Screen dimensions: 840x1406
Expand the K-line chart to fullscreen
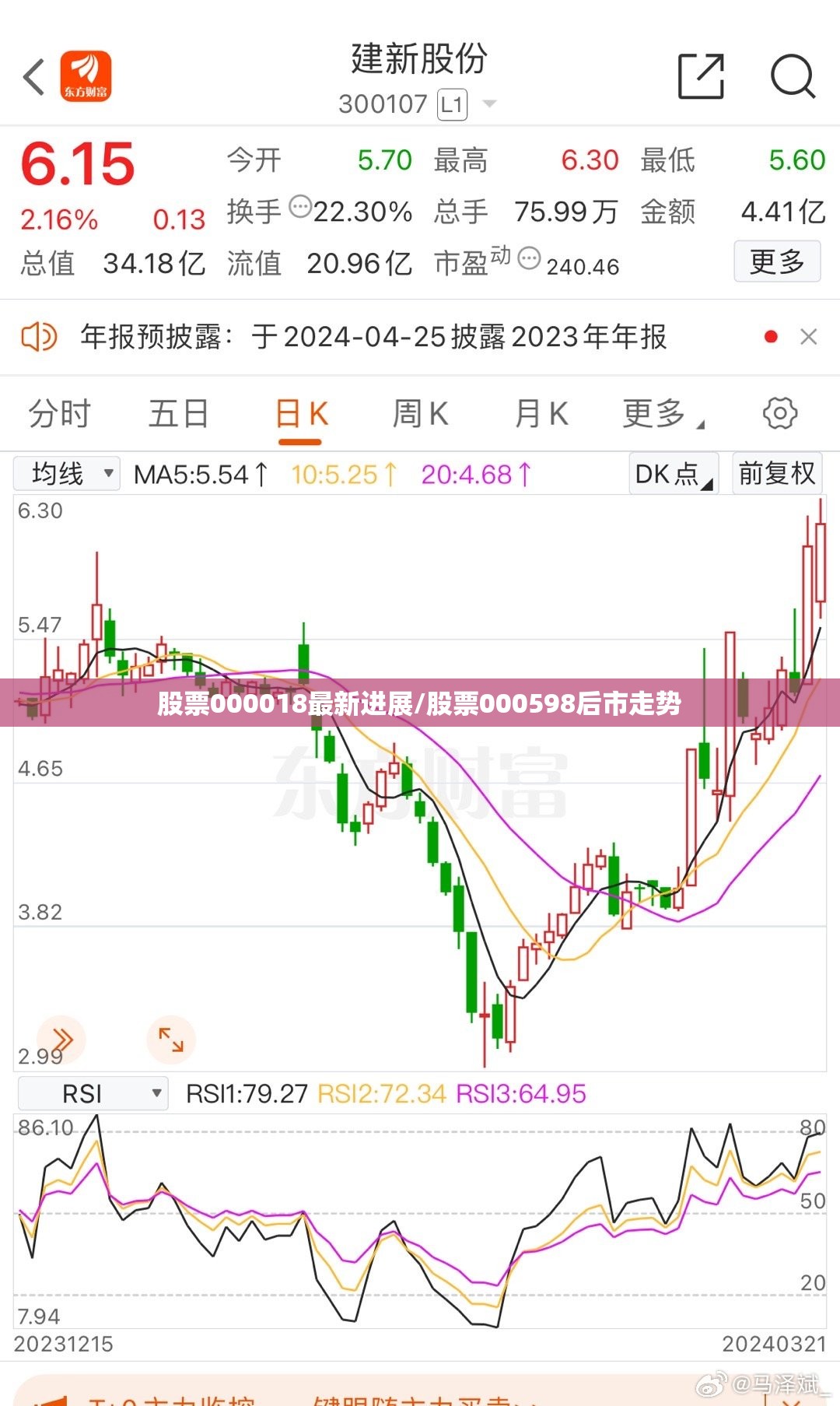171,1040
